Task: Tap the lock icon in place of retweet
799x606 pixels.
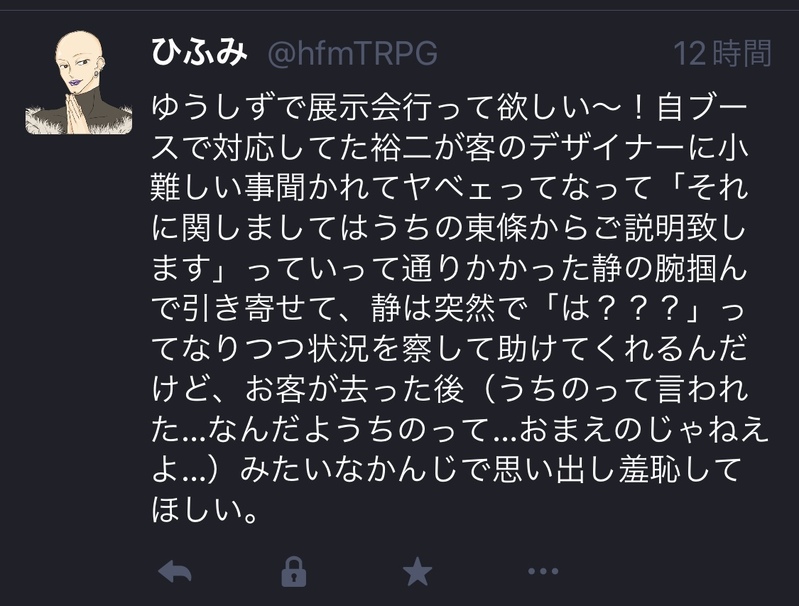Action: tap(293, 572)
